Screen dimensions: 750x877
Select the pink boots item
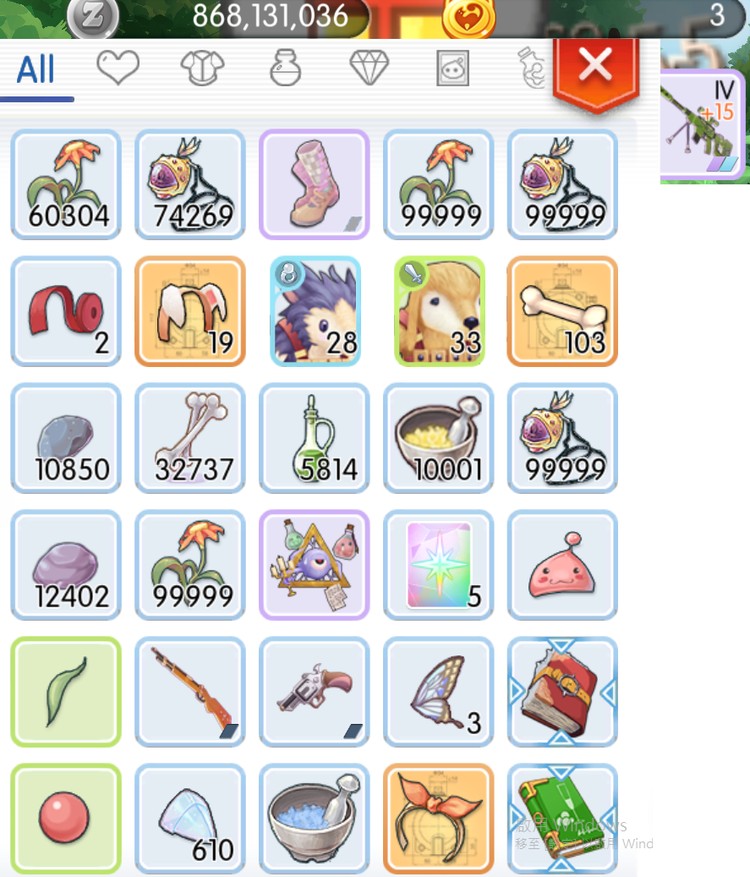point(314,184)
